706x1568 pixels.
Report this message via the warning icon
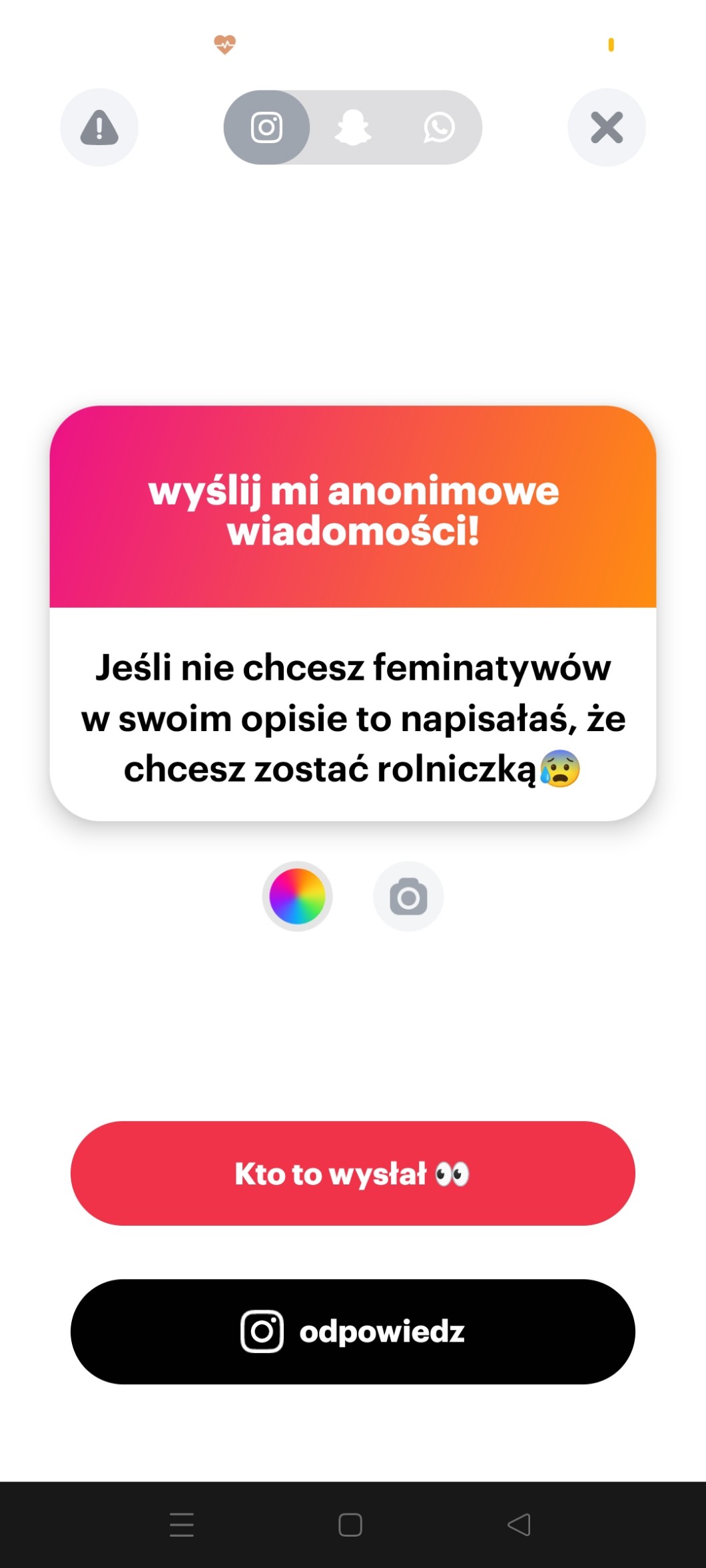tap(99, 127)
